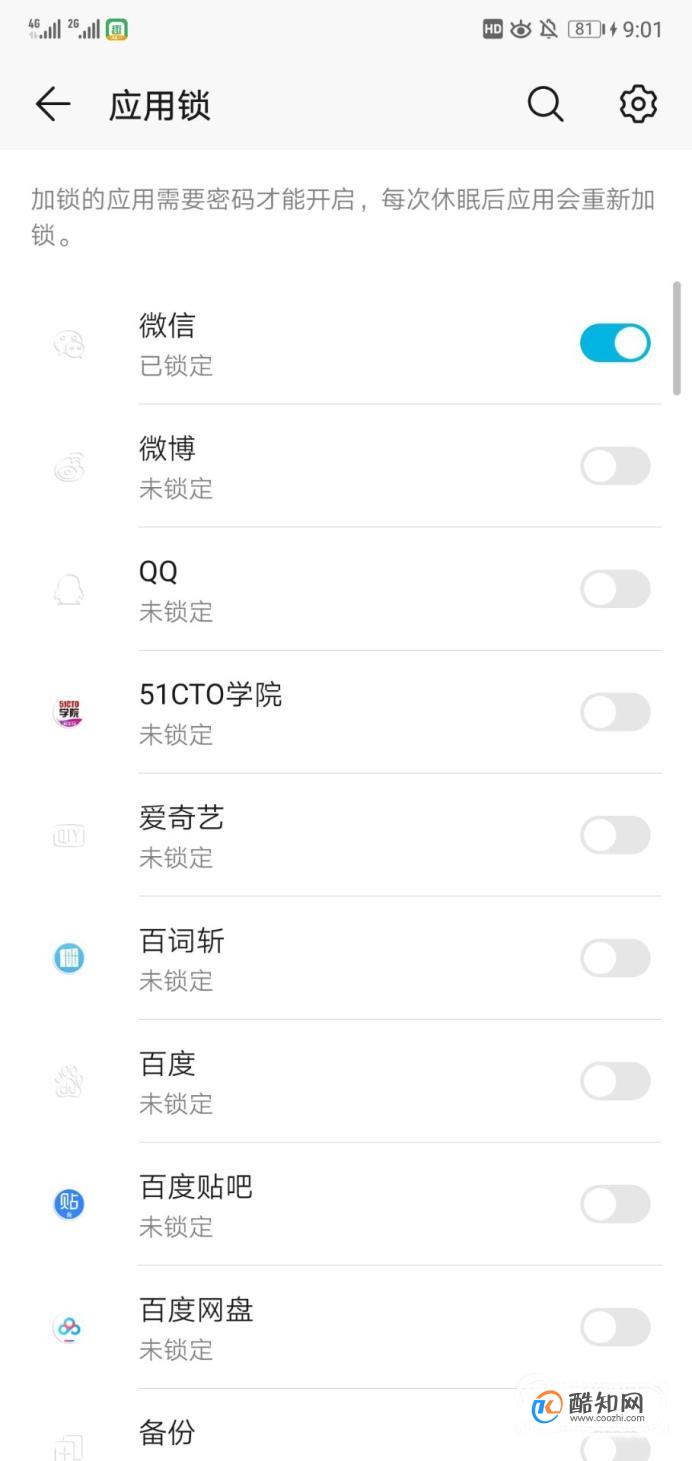Toggle the lock for 爱奇艺
Image resolution: width=692 pixels, height=1461 pixels.
pos(615,835)
